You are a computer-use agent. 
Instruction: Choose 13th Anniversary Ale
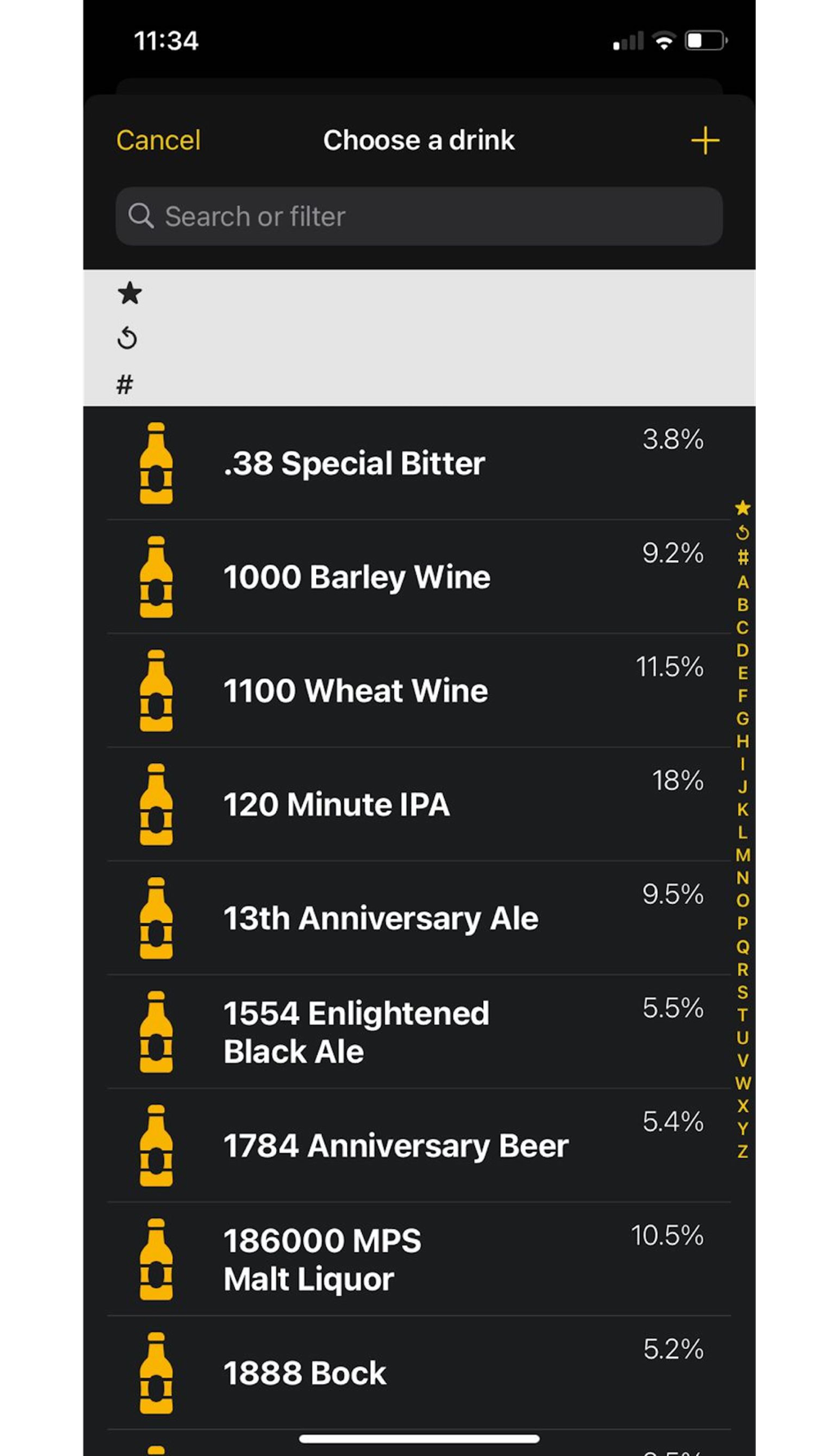click(419, 919)
